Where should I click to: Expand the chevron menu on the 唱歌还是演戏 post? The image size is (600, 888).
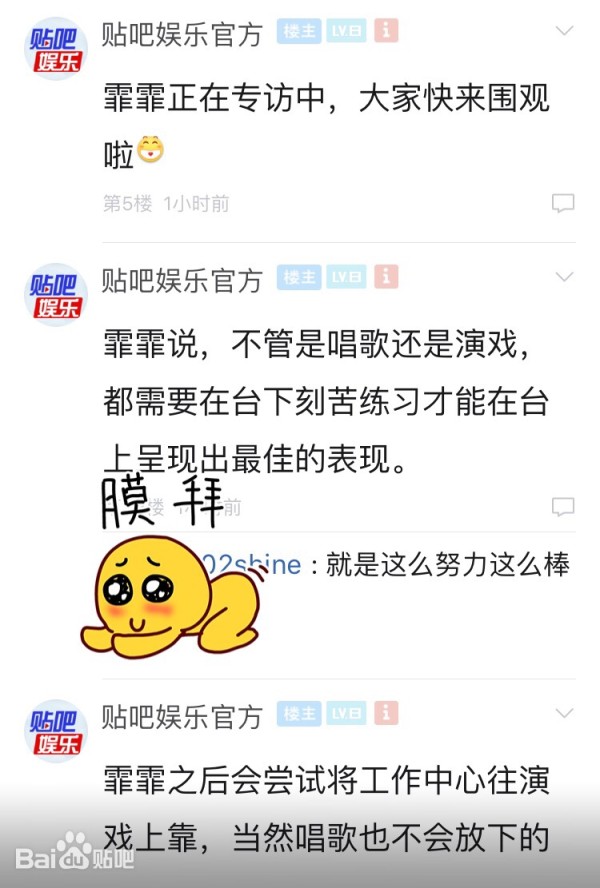click(565, 277)
